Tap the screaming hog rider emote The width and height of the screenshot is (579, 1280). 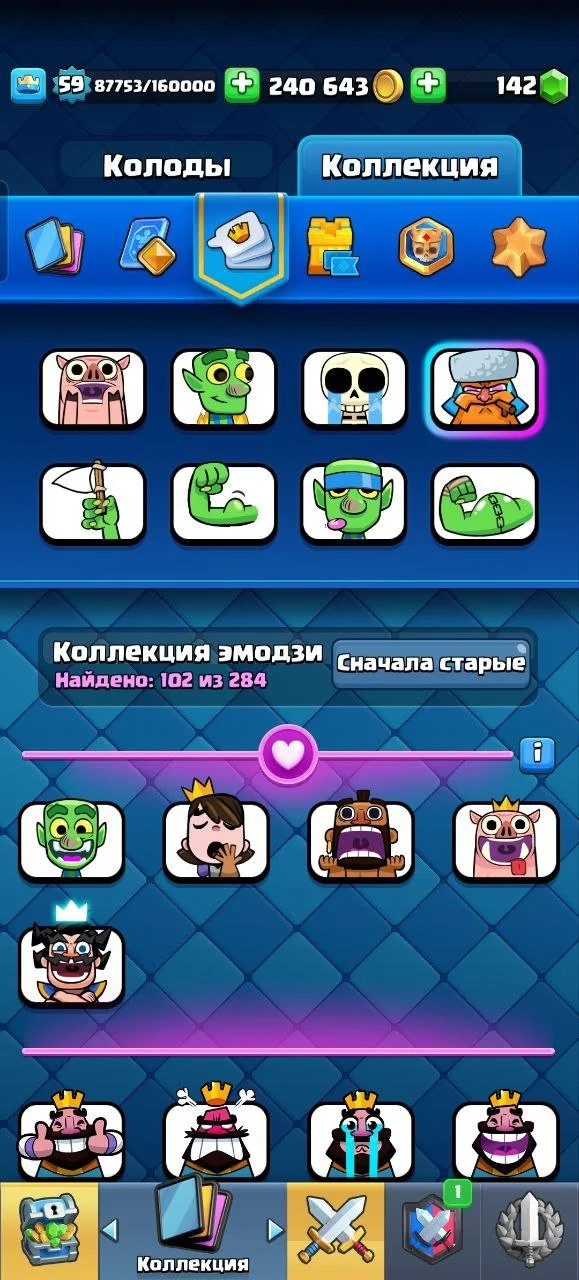click(x=361, y=840)
